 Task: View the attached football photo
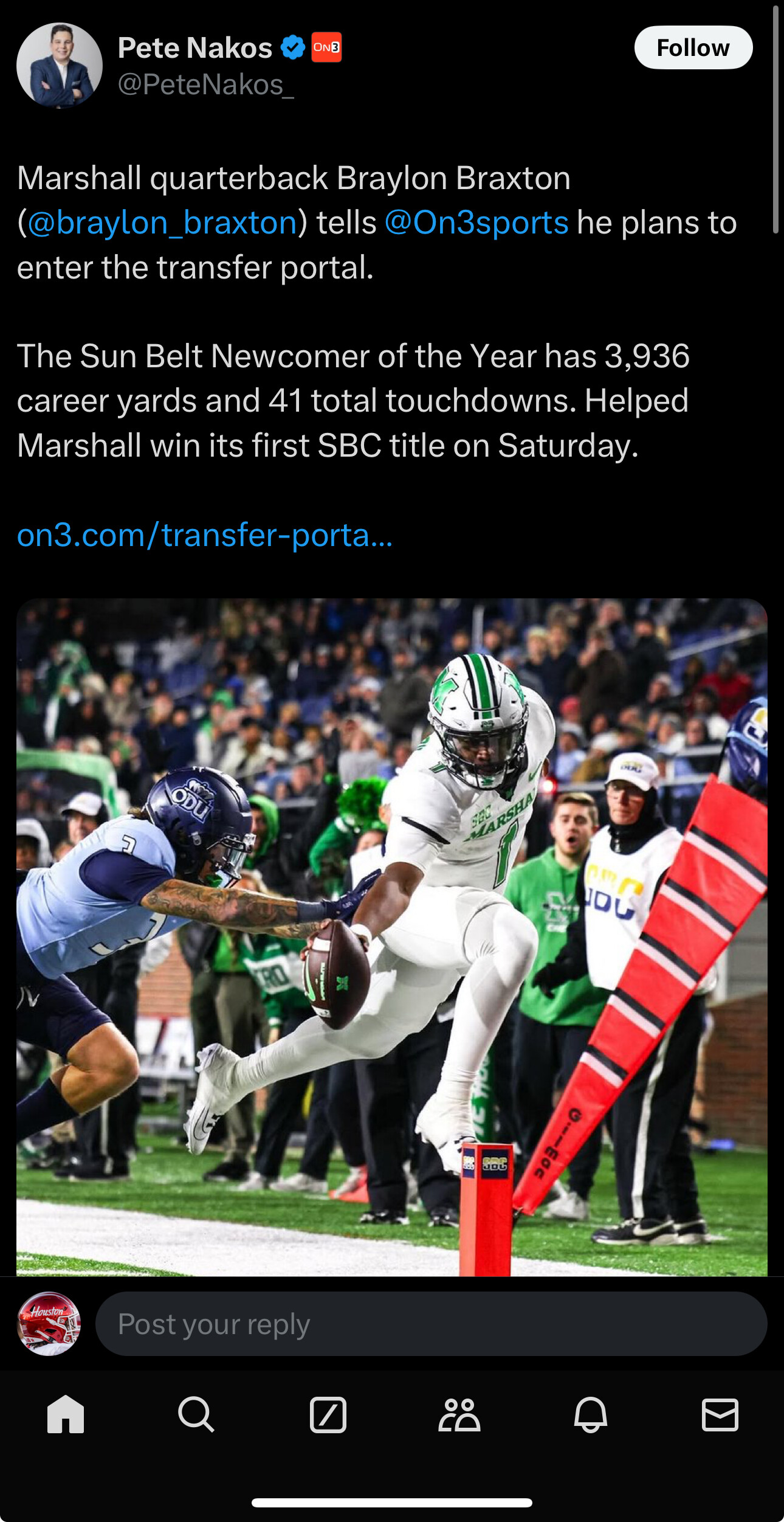392,937
